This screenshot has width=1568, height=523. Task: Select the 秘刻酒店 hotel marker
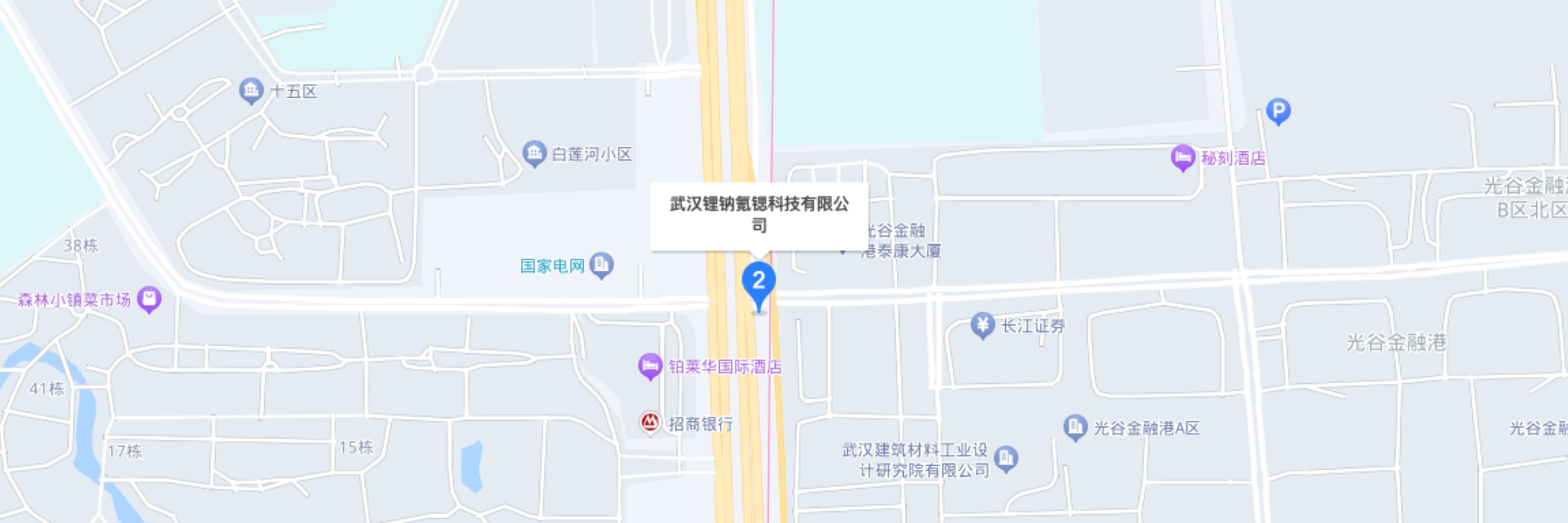[1182, 158]
